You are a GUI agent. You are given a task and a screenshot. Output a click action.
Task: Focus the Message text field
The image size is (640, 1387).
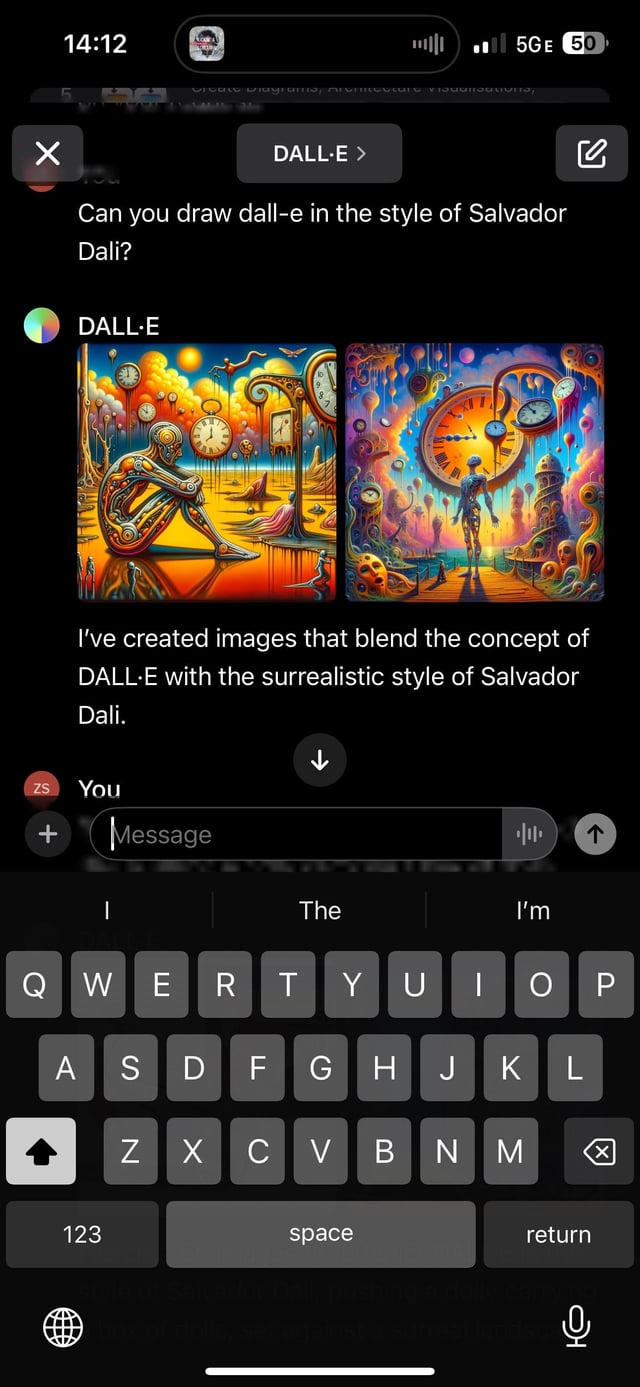[x=300, y=834]
